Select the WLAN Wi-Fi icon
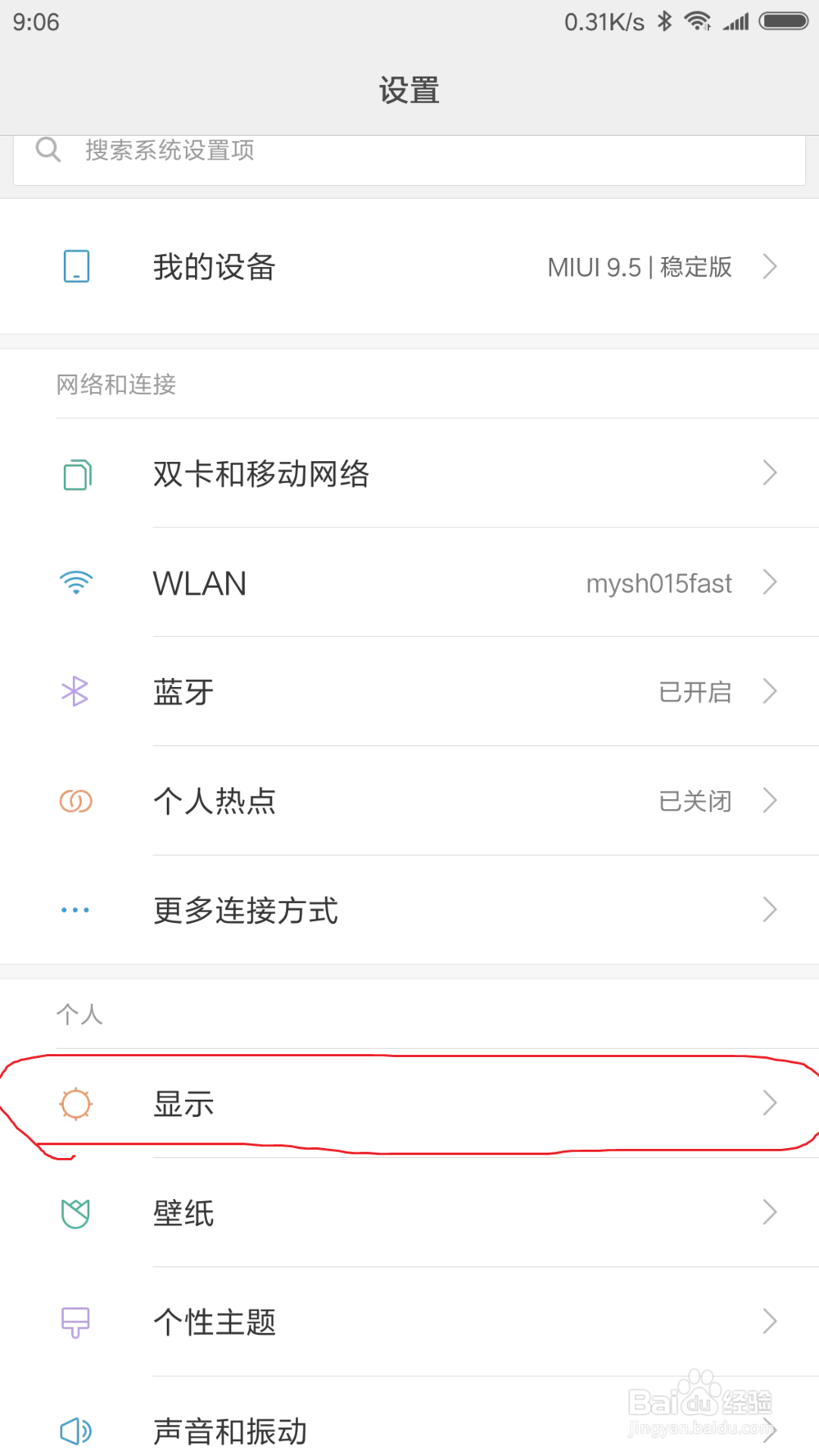This screenshot has height=1456, width=819. pos(75,583)
